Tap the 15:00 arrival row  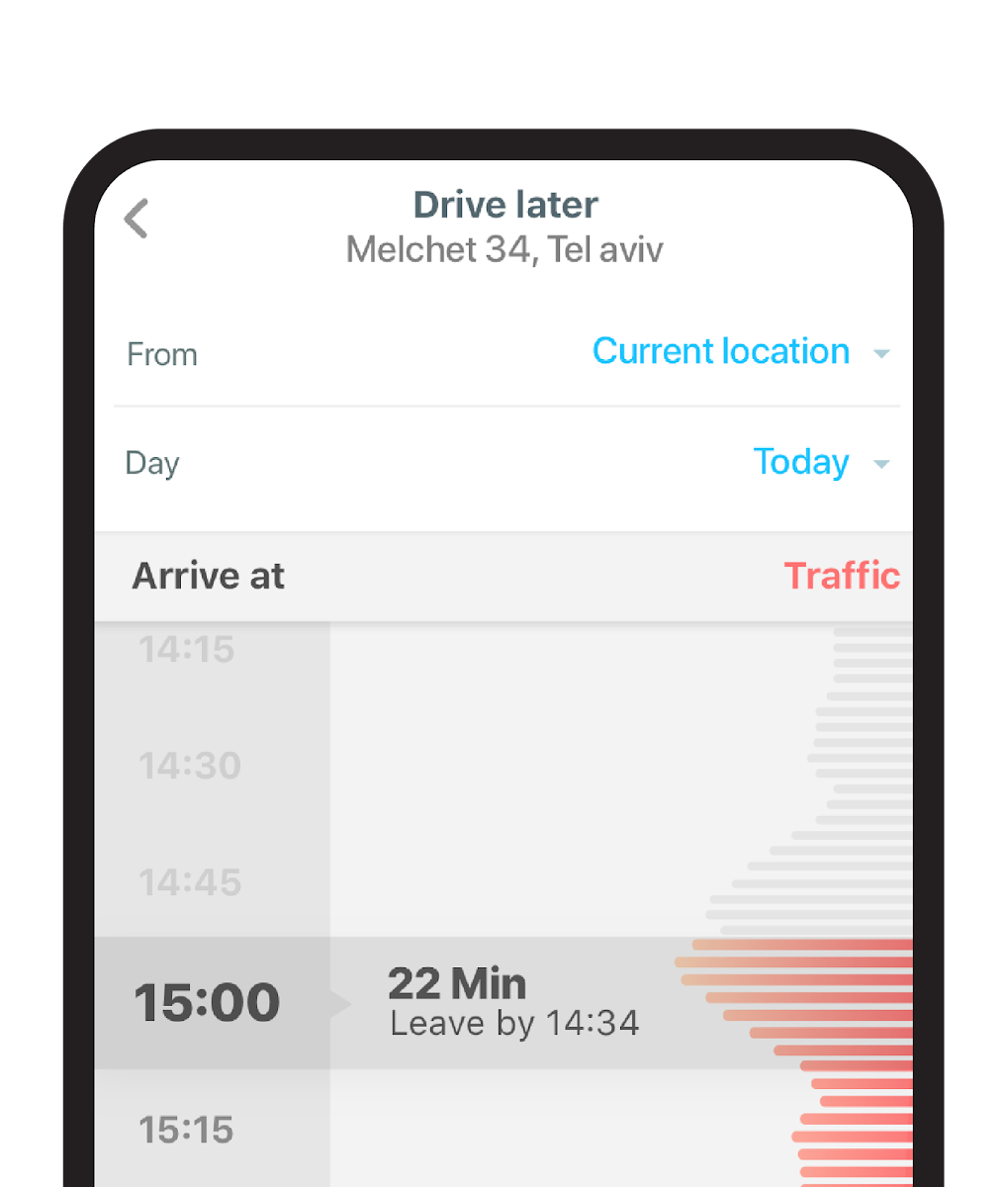pyautogui.click(x=504, y=1003)
